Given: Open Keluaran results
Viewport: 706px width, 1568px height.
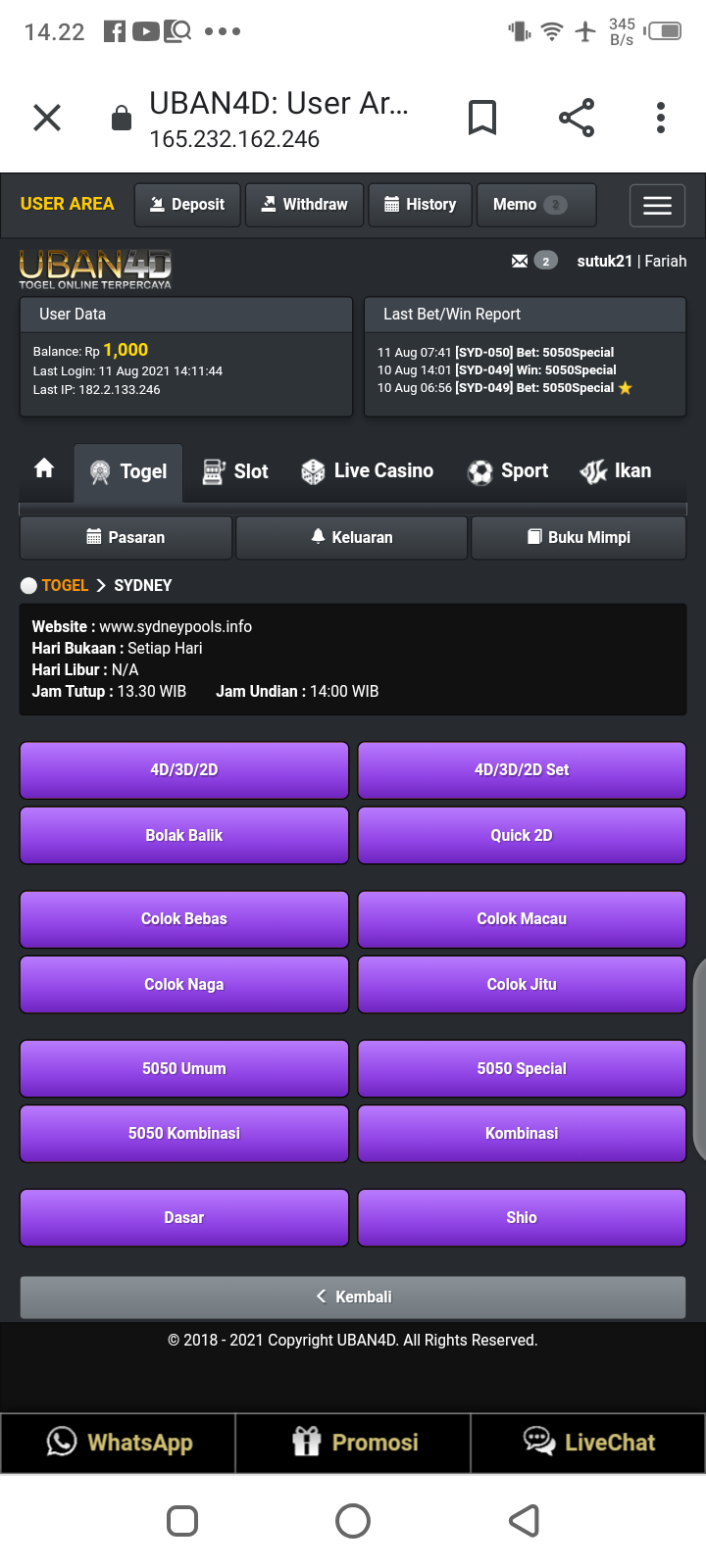Looking at the screenshot, I should [351, 537].
